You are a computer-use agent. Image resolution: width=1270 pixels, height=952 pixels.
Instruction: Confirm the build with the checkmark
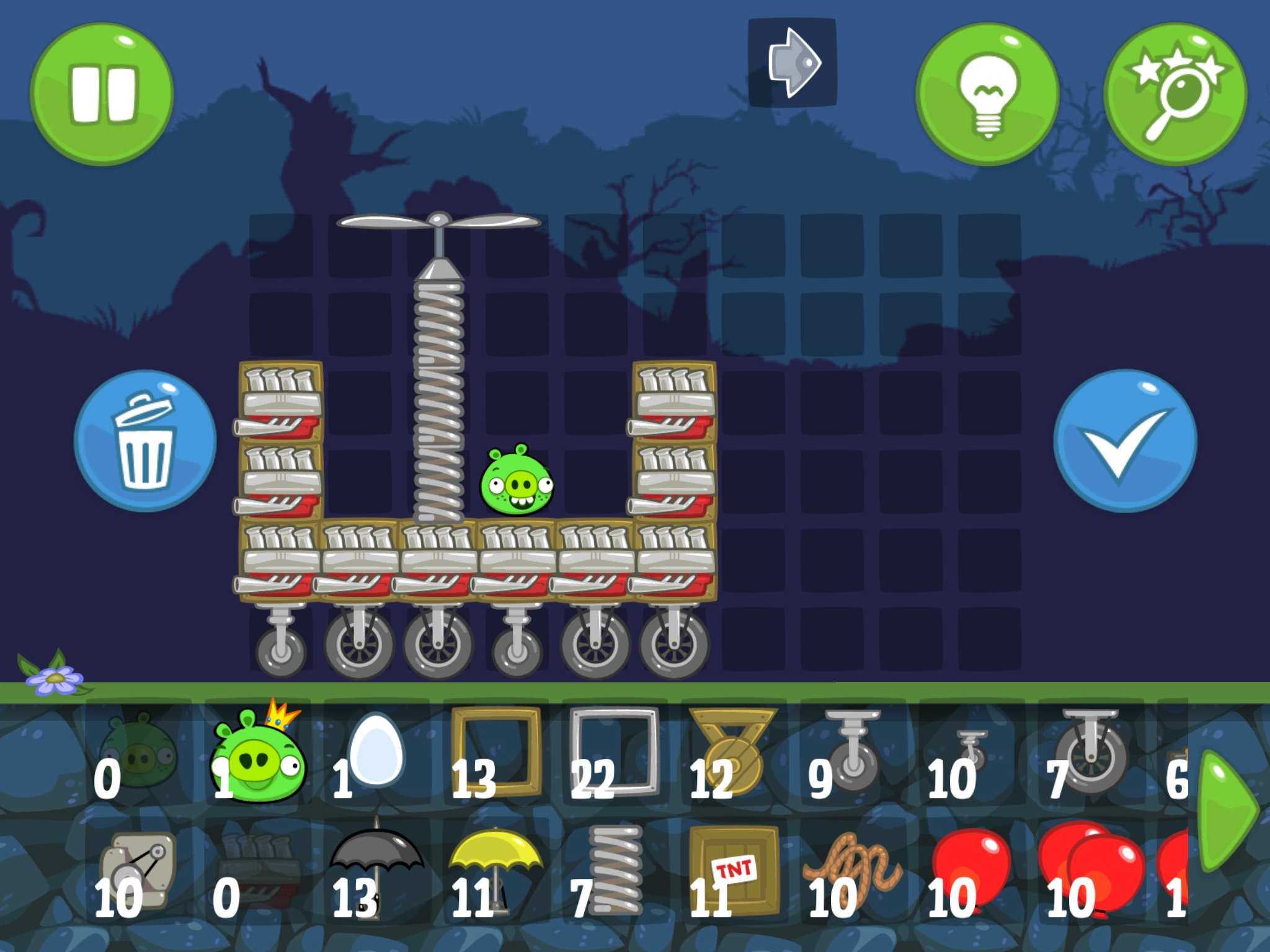(1125, 441)
